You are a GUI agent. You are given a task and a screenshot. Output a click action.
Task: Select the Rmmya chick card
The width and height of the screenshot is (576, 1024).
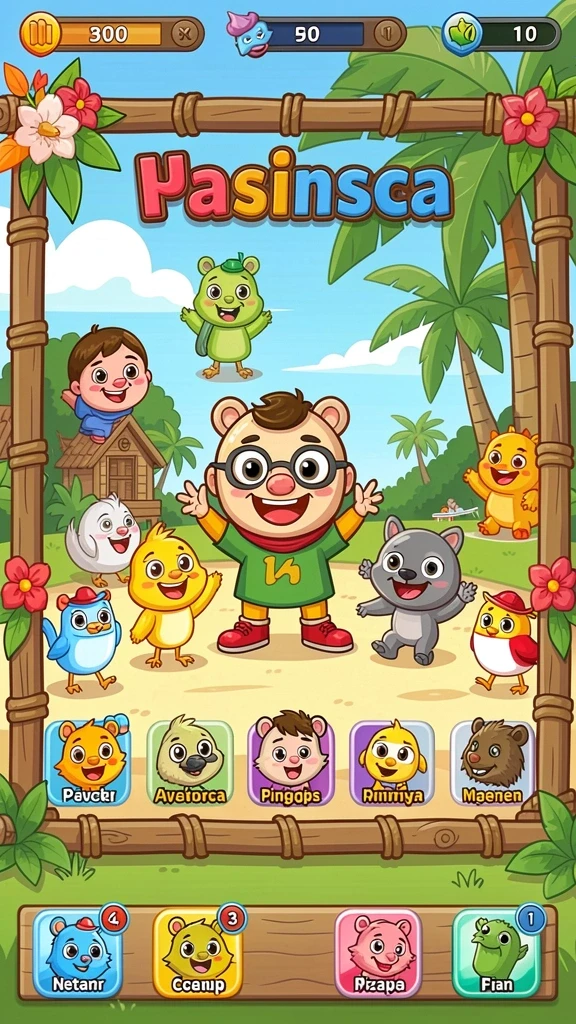tap(392, 762)
